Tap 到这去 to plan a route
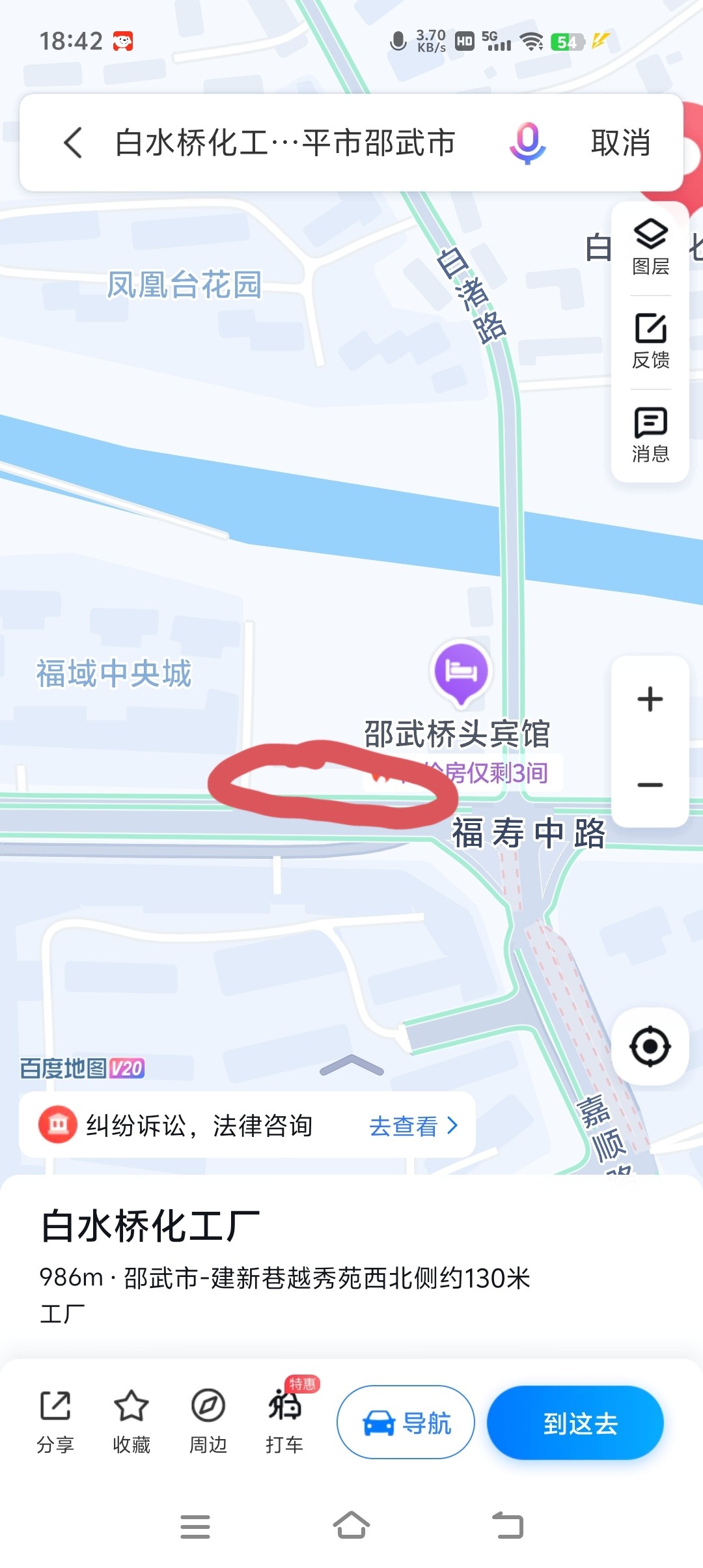This screenshot has height=1568, width=703. 575,1423
